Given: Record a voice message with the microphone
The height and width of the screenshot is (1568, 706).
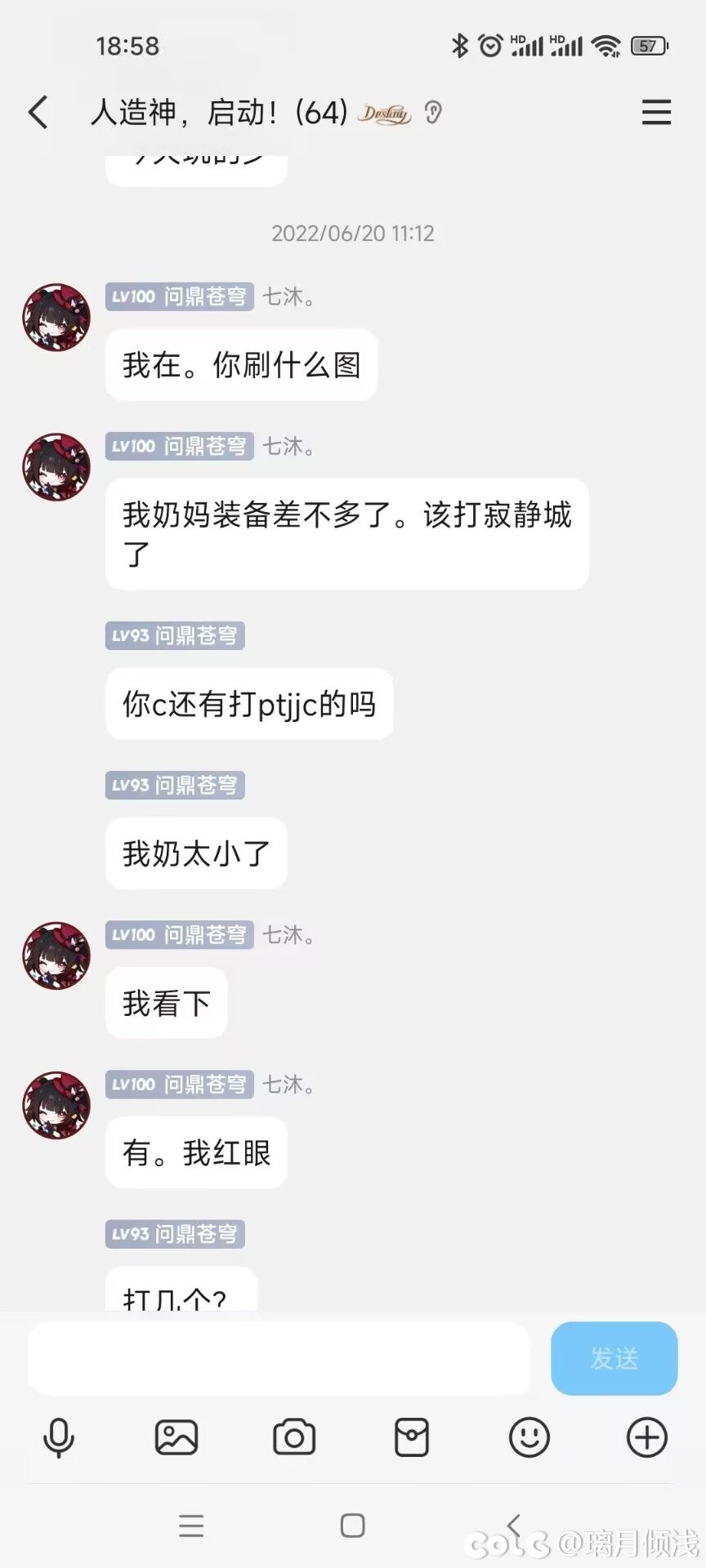Looking at the screenshot, I should pyautogui.click(x=58, y=1437).
